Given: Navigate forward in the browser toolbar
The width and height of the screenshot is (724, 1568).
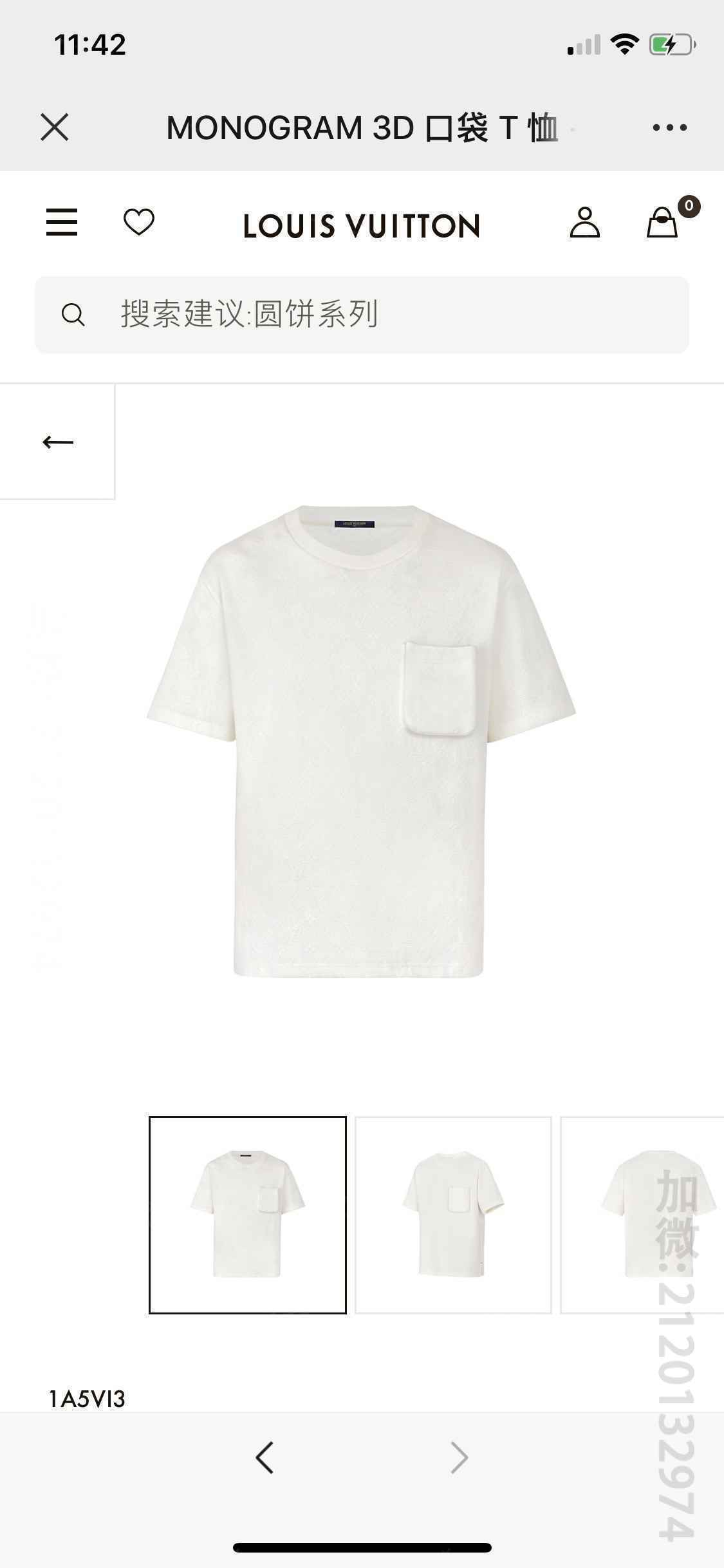Looking at the screenshot, I should point(459,1457).
